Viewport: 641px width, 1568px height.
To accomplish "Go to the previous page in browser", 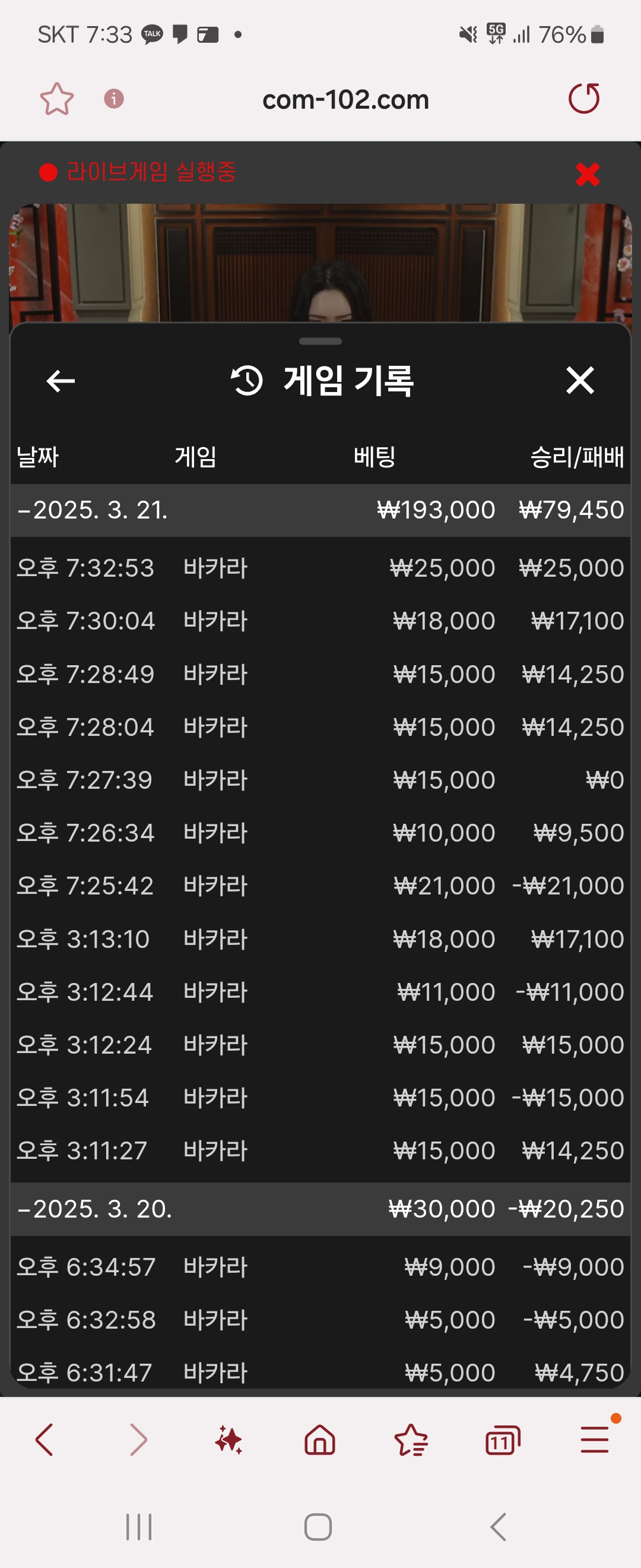I will (x=45, y=1440).
